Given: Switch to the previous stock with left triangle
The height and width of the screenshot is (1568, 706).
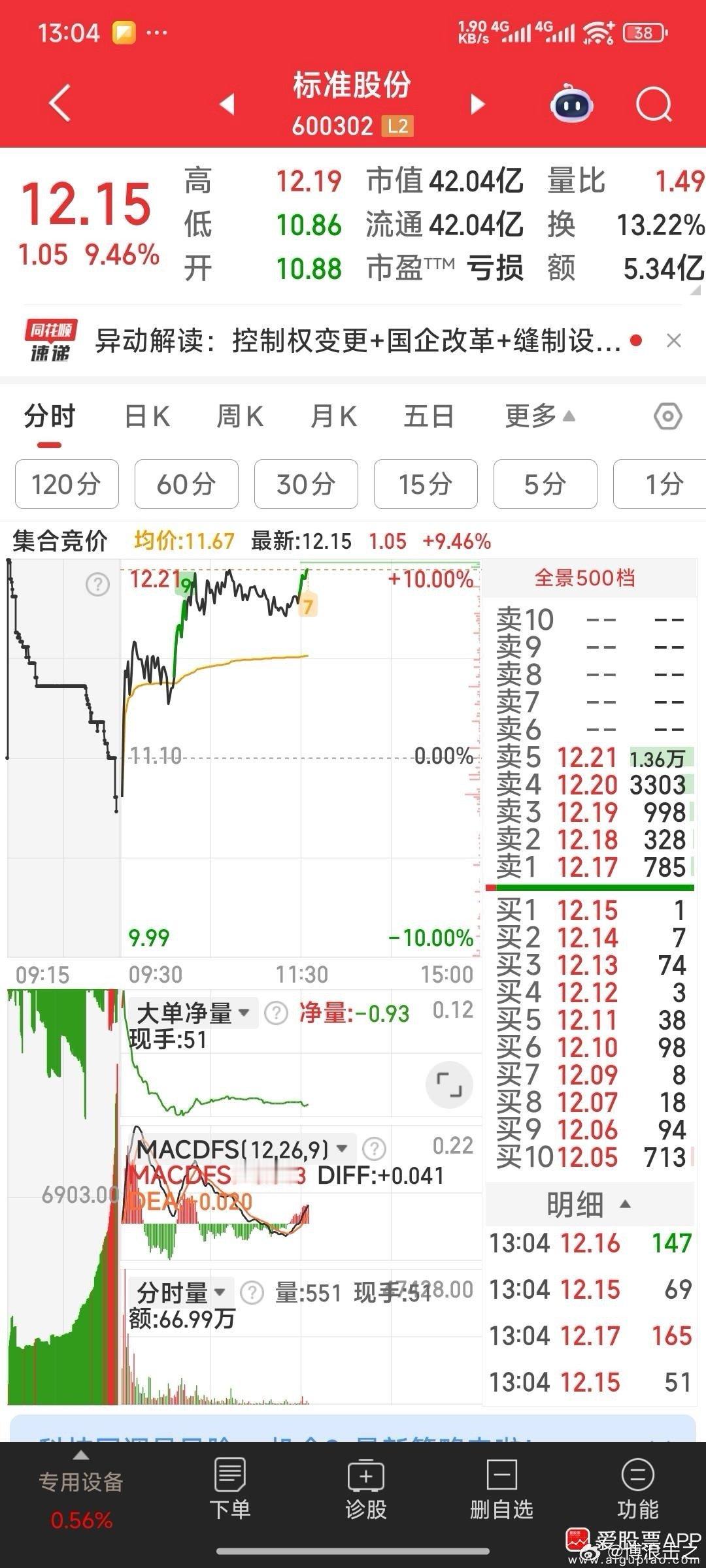Looking at the screenshot, I should tap(227, 103).
